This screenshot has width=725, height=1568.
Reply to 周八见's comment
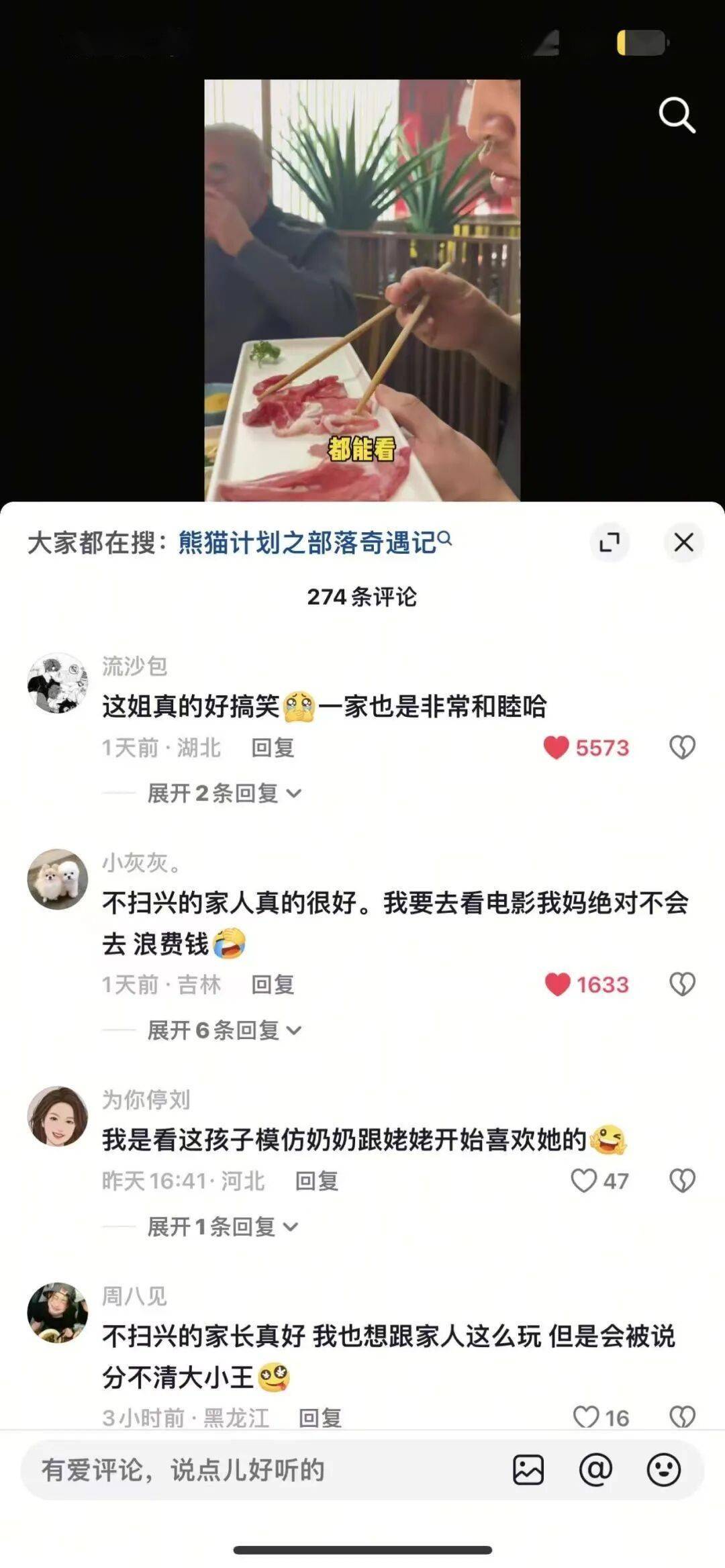[320, 1418]
